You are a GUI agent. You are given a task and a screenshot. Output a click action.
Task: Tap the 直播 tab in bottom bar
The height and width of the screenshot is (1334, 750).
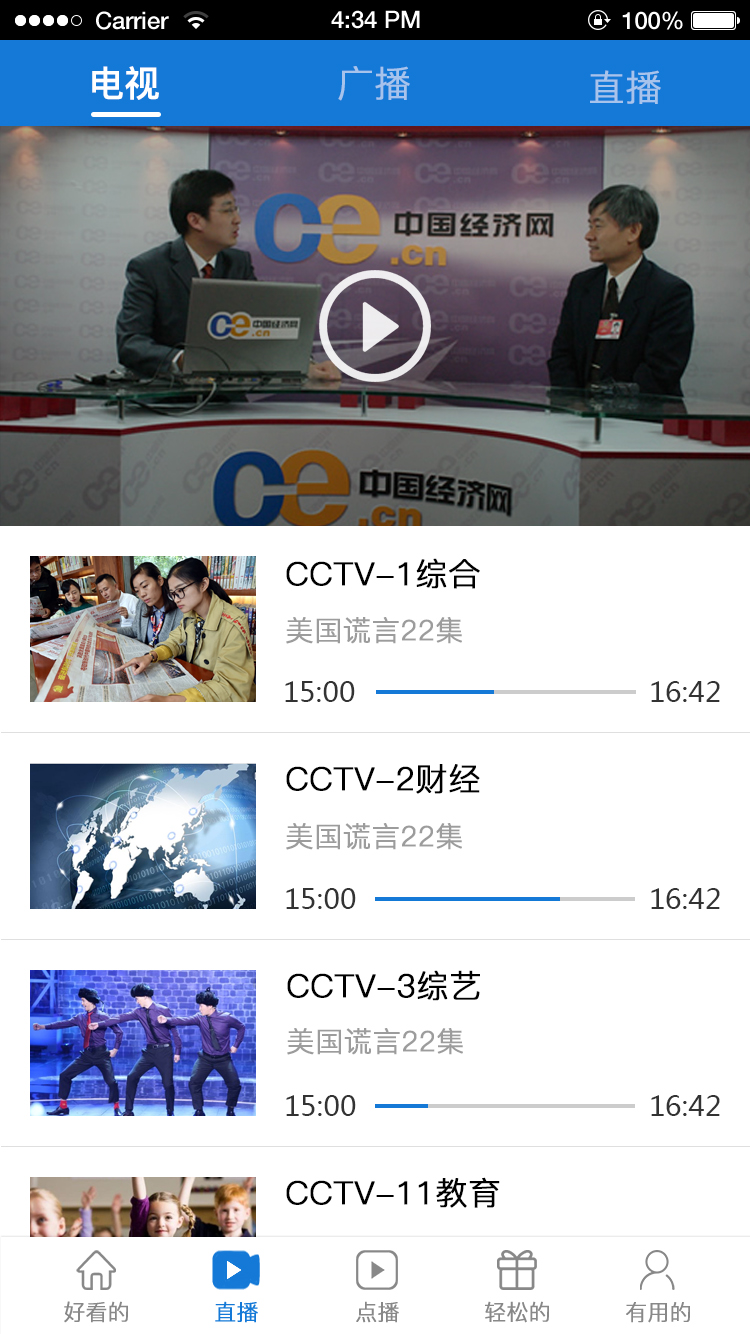[236, 1286]
